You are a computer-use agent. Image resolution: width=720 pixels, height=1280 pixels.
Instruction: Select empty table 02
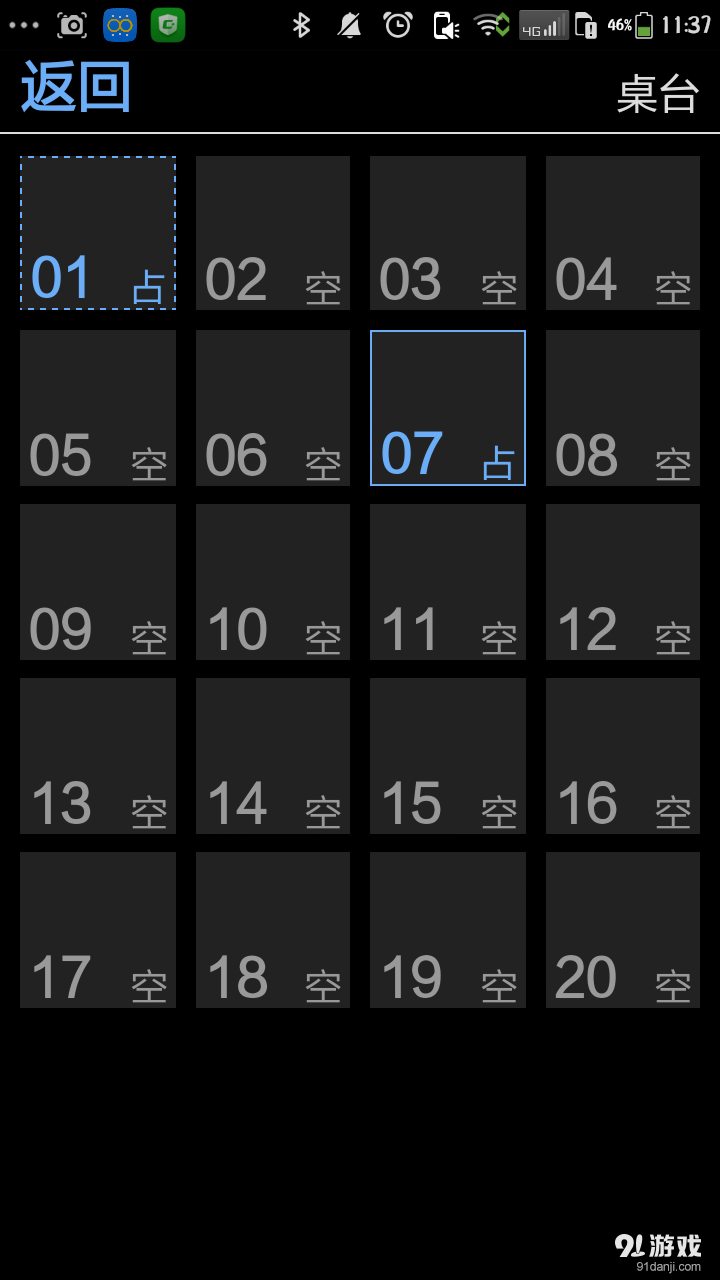click(x=273, y=233)
